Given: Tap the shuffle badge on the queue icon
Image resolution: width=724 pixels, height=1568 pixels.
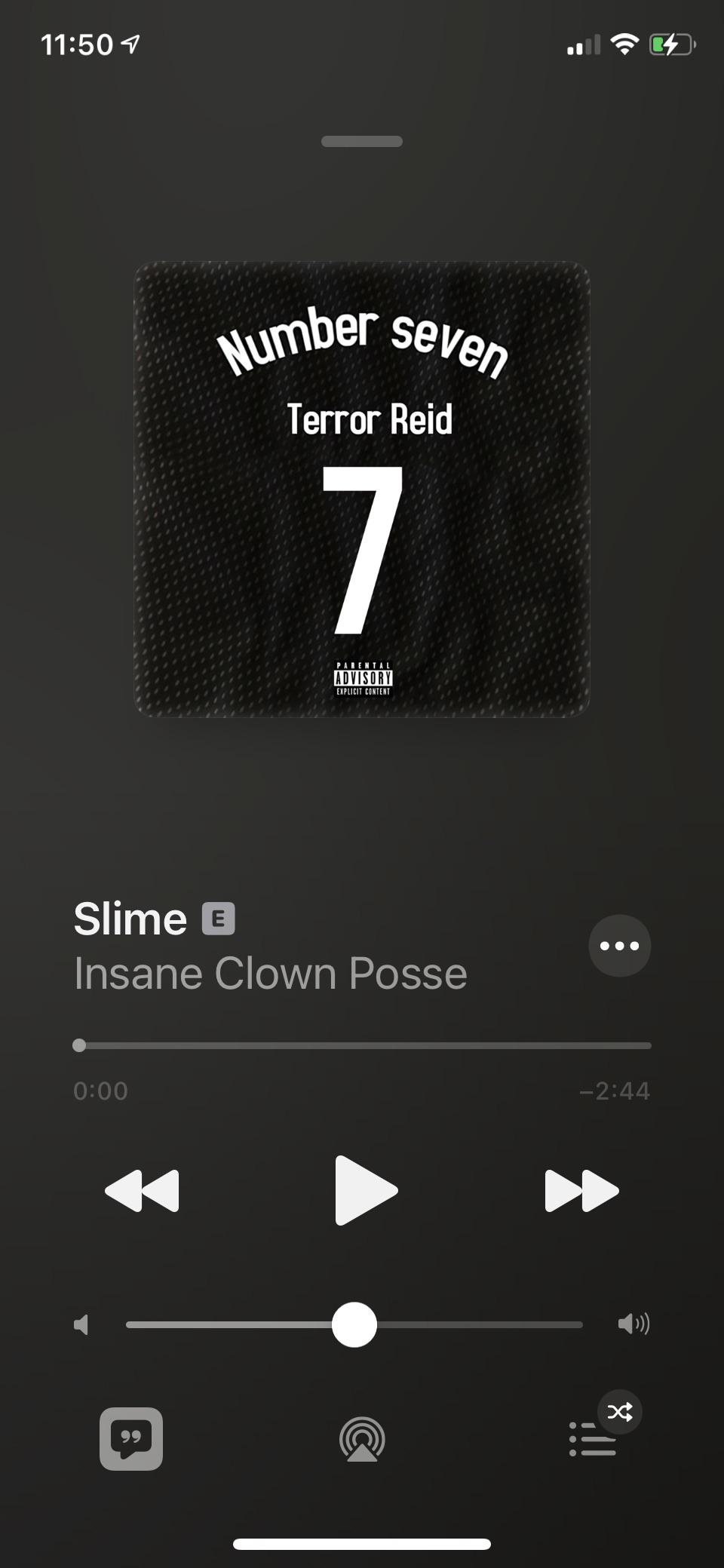Looking at the screenshot, I should 621,1411.
